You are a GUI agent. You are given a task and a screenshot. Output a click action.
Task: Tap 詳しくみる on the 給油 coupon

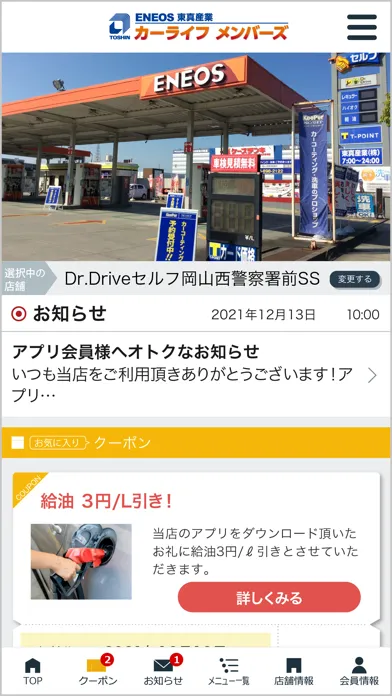pyautogui.click(x=269, y=597)
